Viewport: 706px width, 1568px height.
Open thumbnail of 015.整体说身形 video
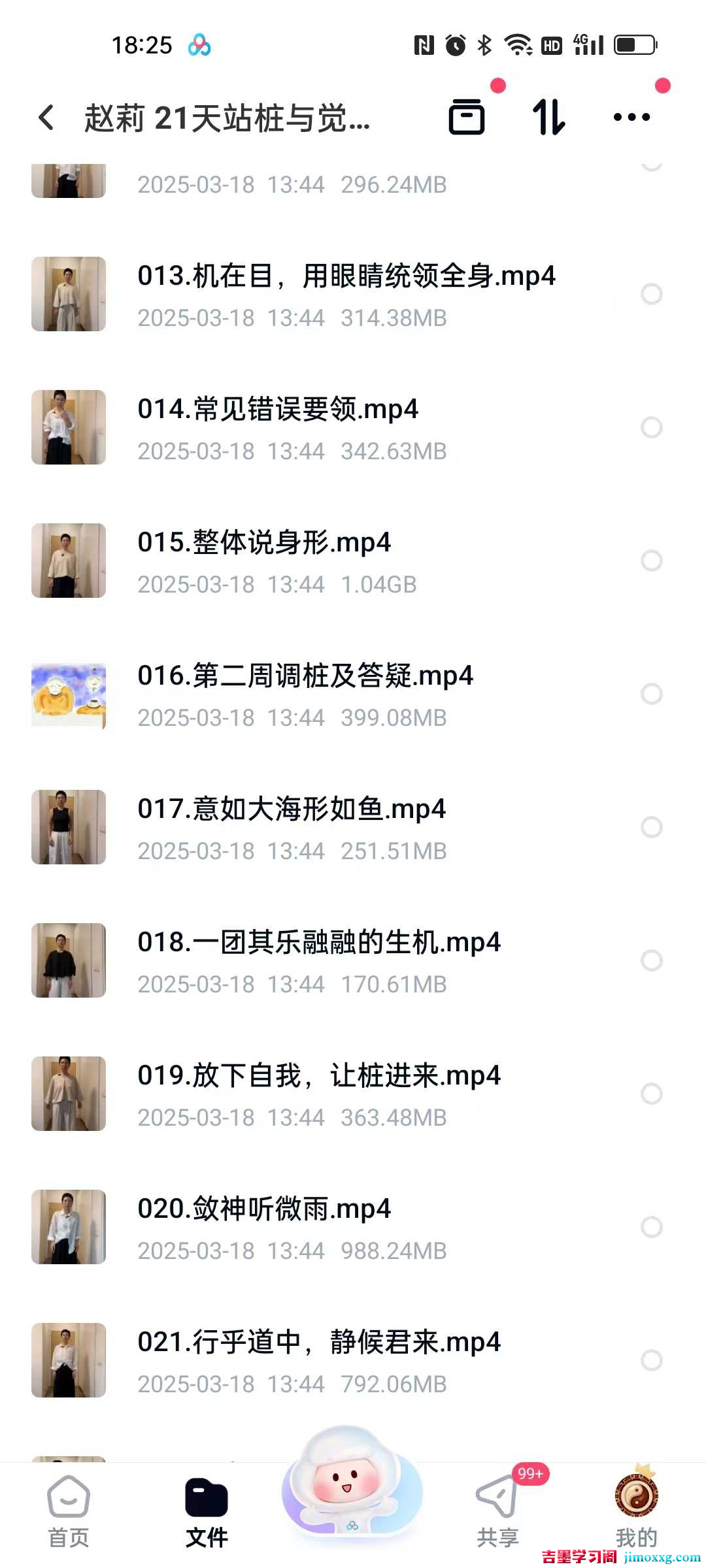tap(68, 562)
